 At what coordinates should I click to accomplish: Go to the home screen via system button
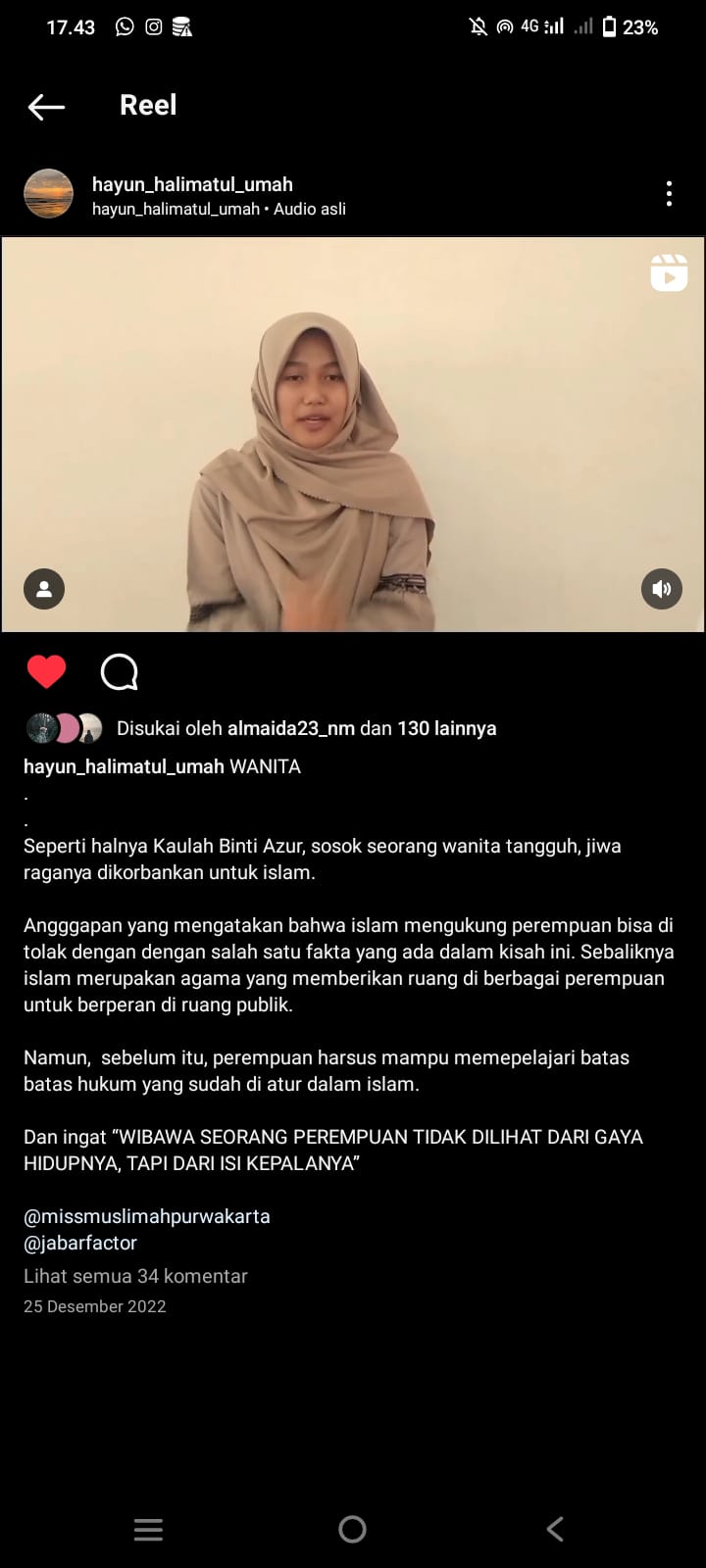[x=352, y=1529]
